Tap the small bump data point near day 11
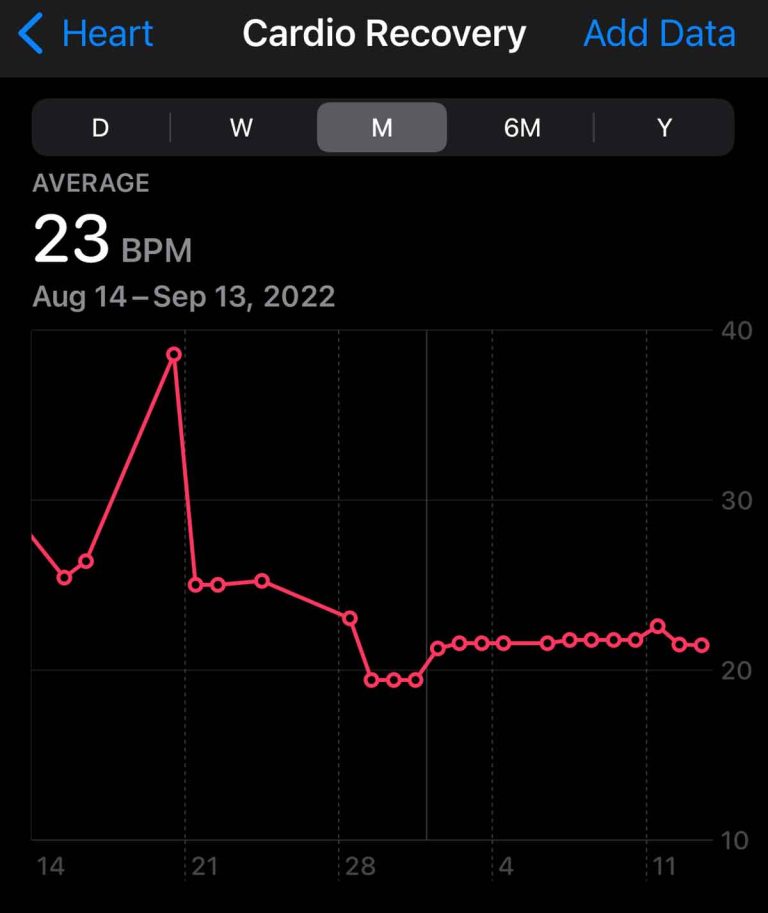This screenshot has height=913, width=768. (657, 626)
